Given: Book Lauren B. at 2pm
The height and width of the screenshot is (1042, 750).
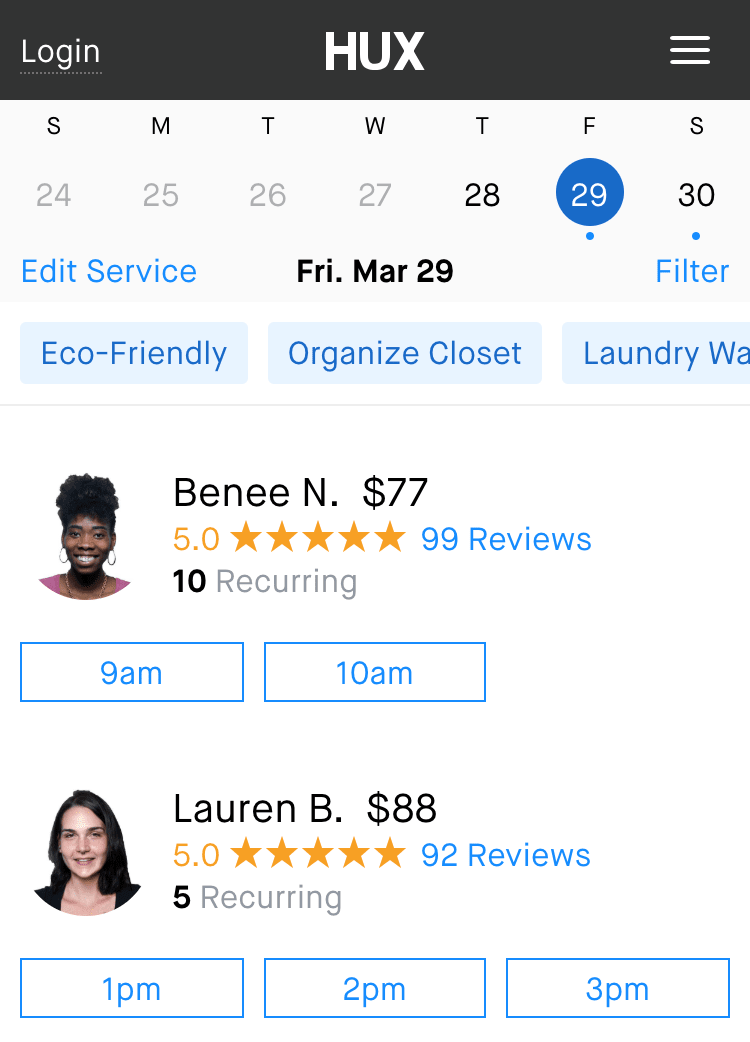Looking at the screenshot, I should tap(375, 988).
